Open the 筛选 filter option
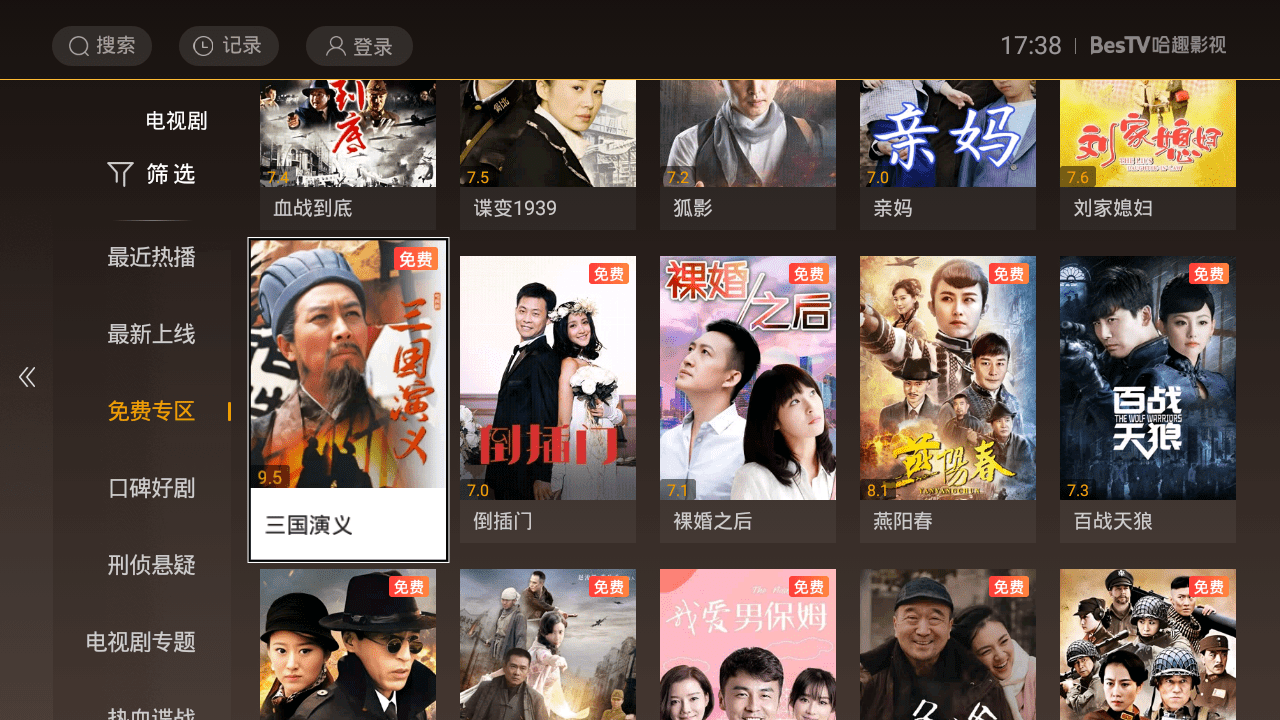Screen dimensions: 1280x720 (152, 174)
